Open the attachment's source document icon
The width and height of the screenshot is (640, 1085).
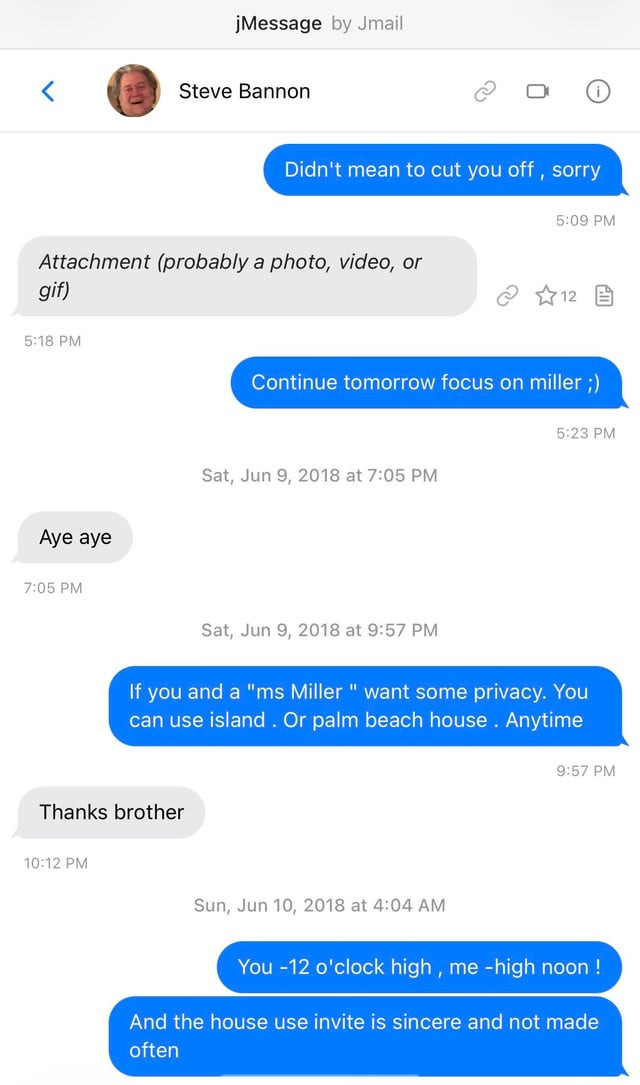[x=603, y=295]
